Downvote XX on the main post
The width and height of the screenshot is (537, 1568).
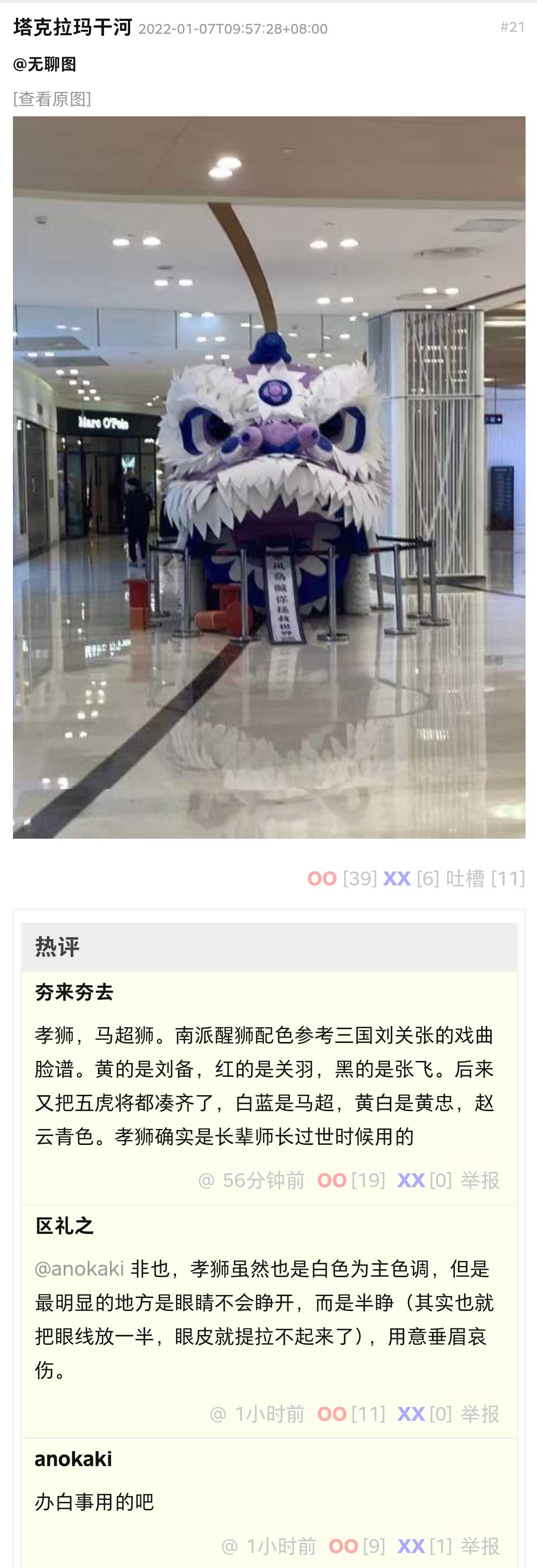(x=396, y=878)
